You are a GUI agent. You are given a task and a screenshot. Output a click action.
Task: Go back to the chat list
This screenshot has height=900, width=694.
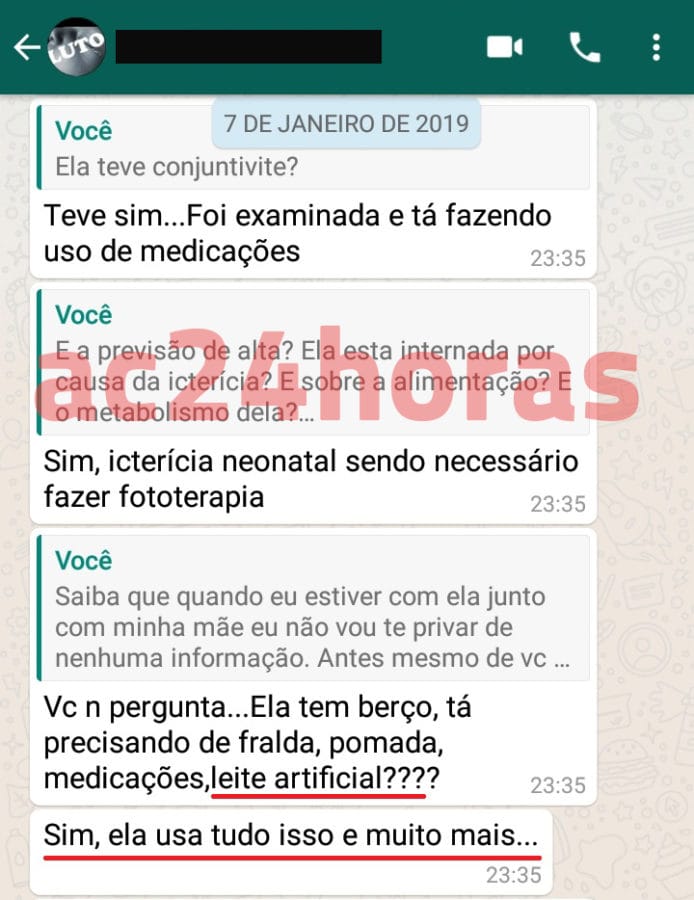point(25,47)
